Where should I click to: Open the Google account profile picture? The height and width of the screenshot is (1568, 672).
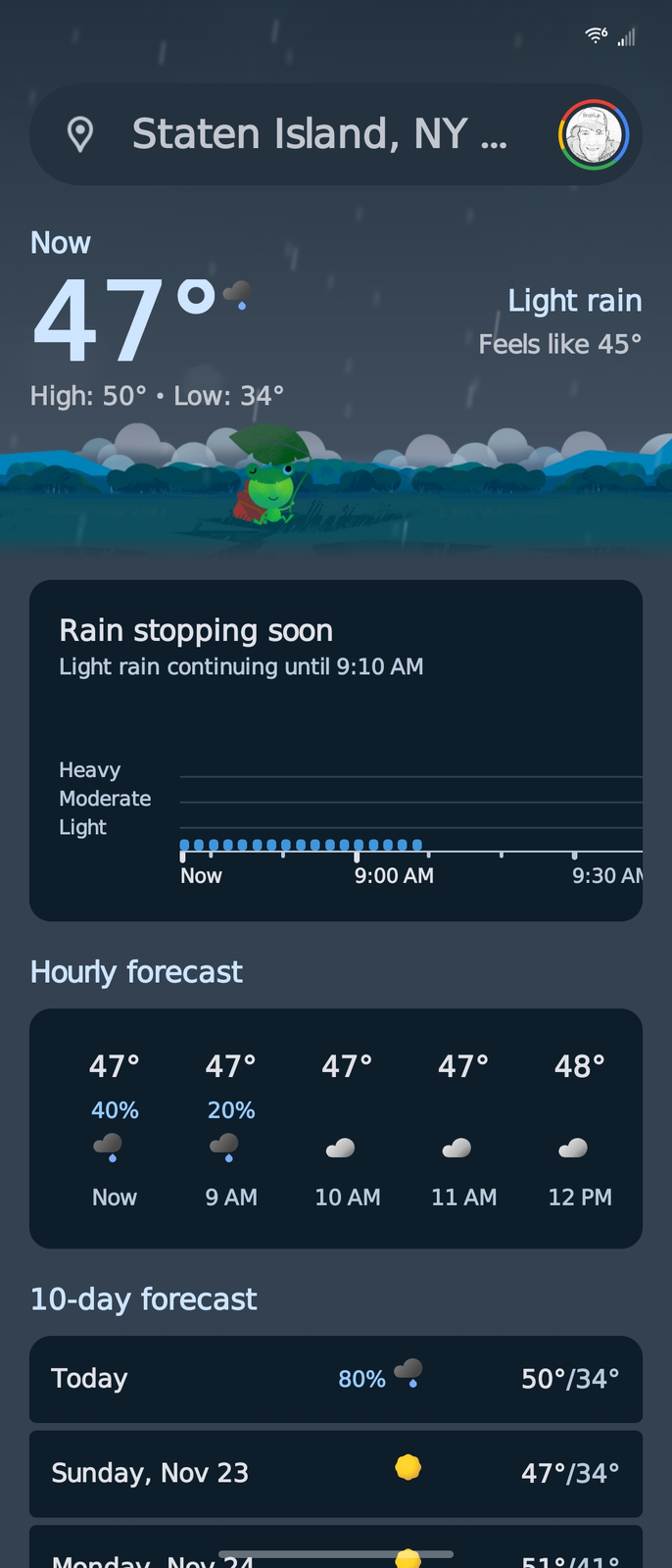594,135
